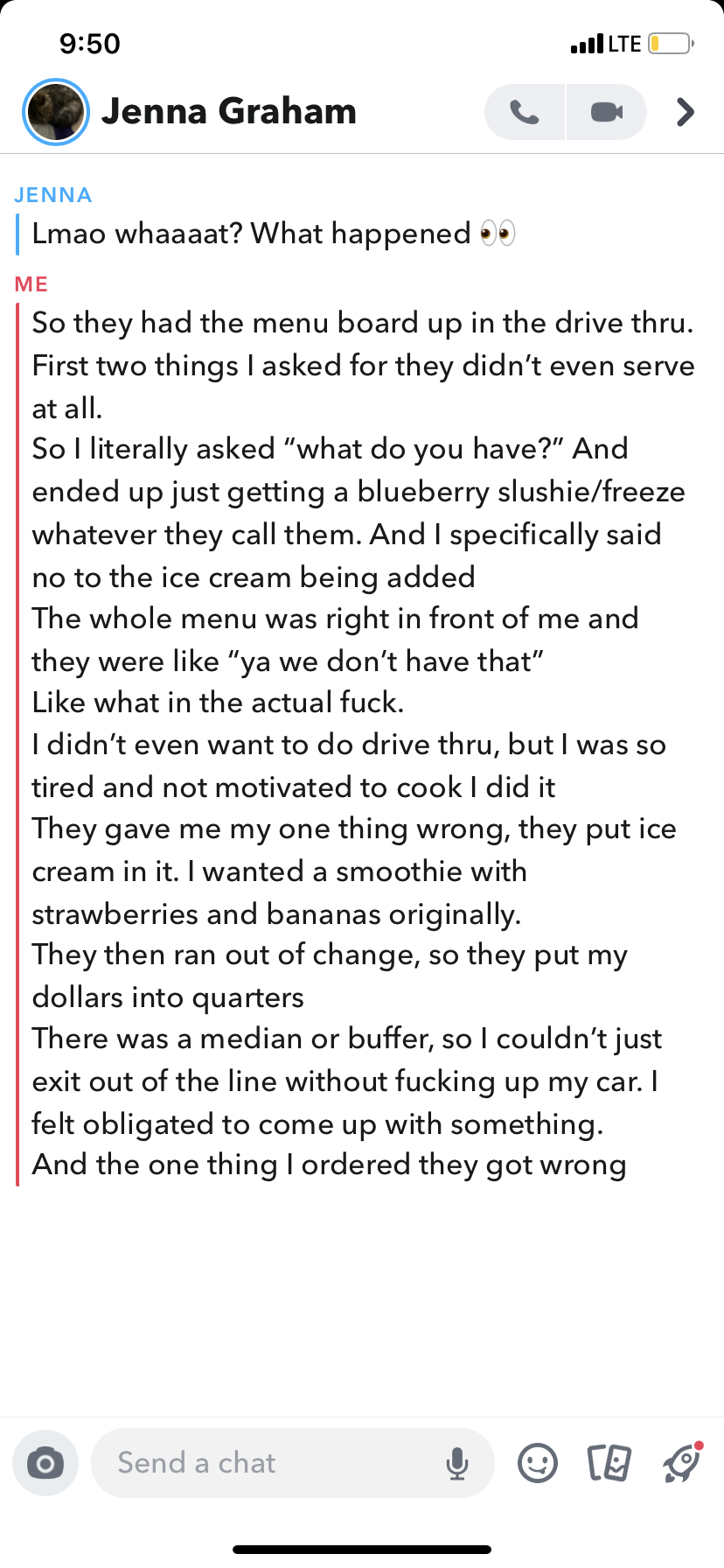Open the camera from the chat bar

click(45, 1463)
